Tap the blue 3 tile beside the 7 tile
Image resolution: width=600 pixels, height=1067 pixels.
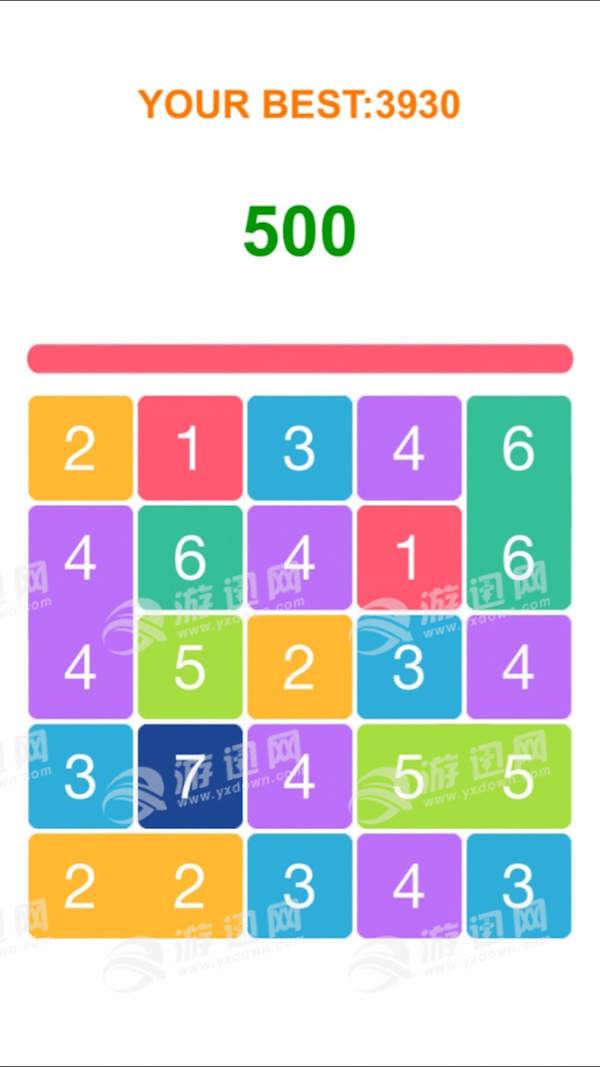pos(80,776)
